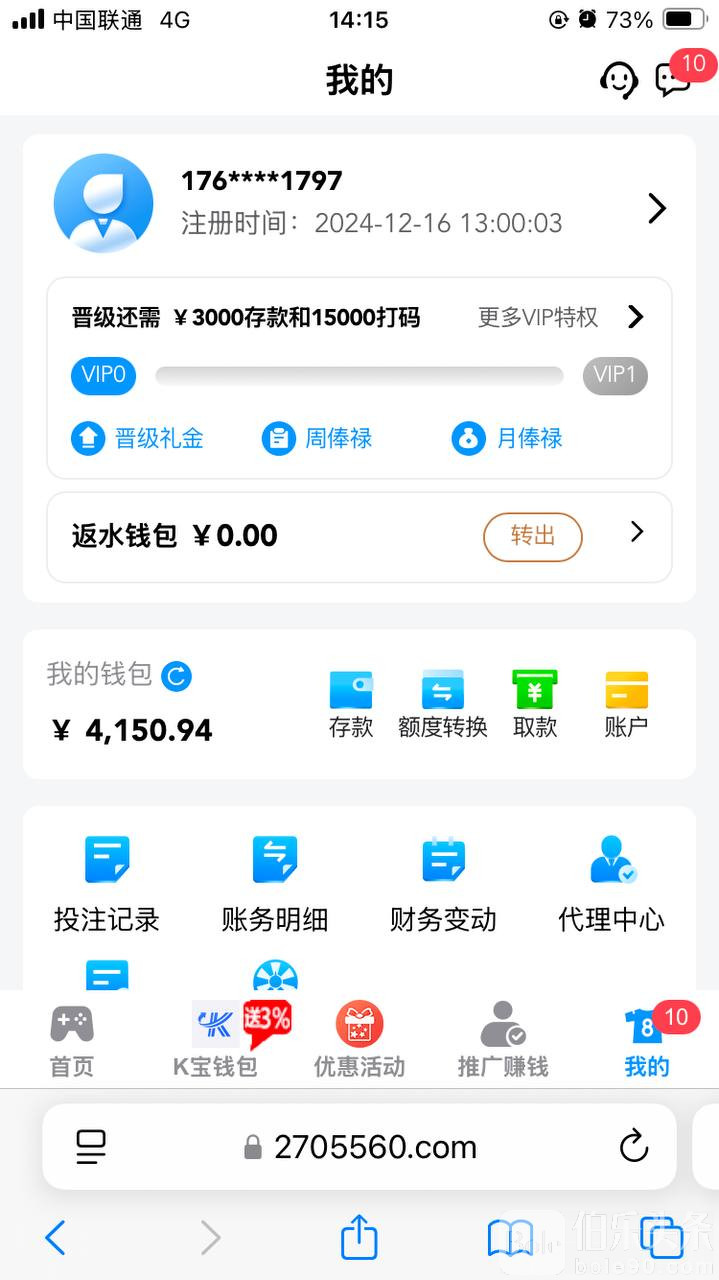Open 存款 deposit
The height and width of the screenshot is (1280, 719).
click(351, 704)
